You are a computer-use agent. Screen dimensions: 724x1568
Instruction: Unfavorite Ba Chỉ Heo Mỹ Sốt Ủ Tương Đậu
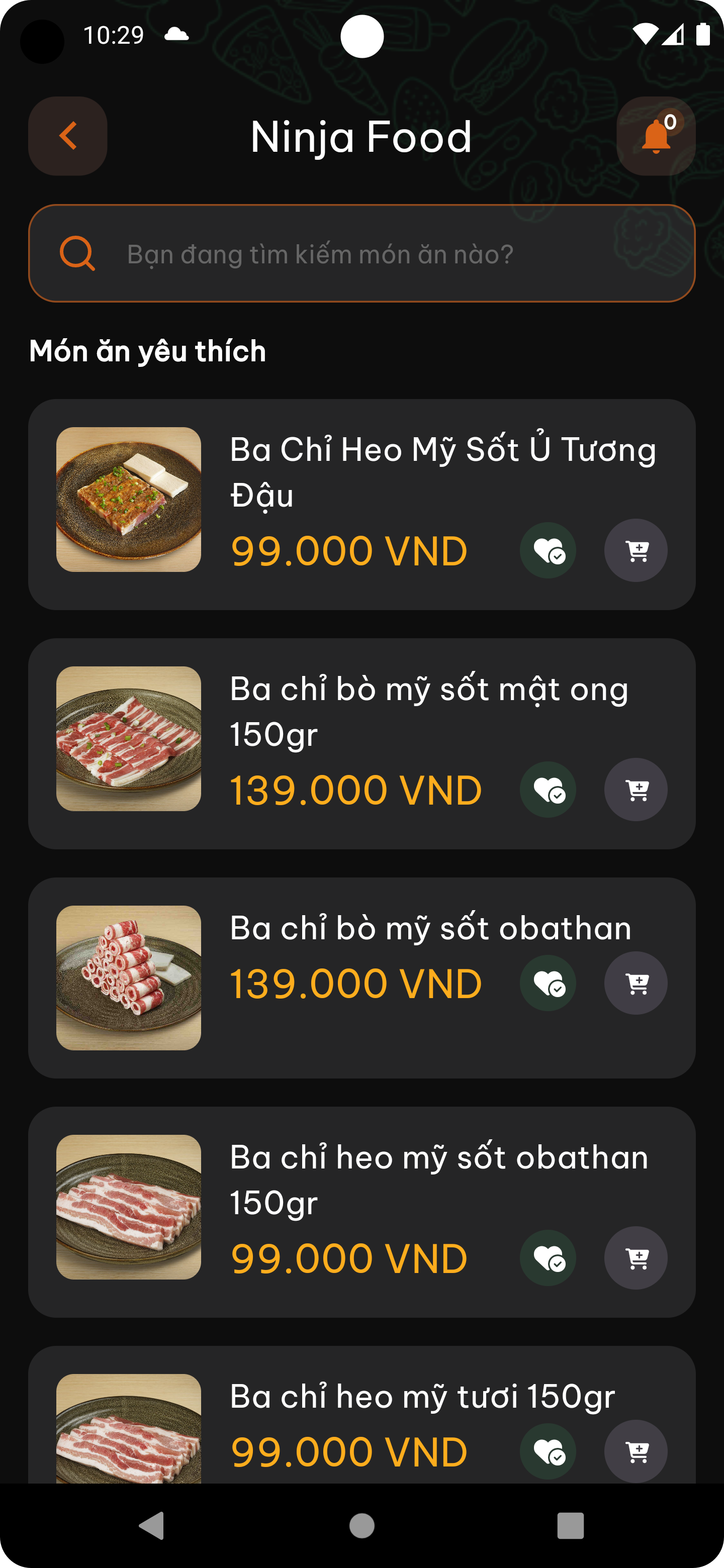coord(548,550)
